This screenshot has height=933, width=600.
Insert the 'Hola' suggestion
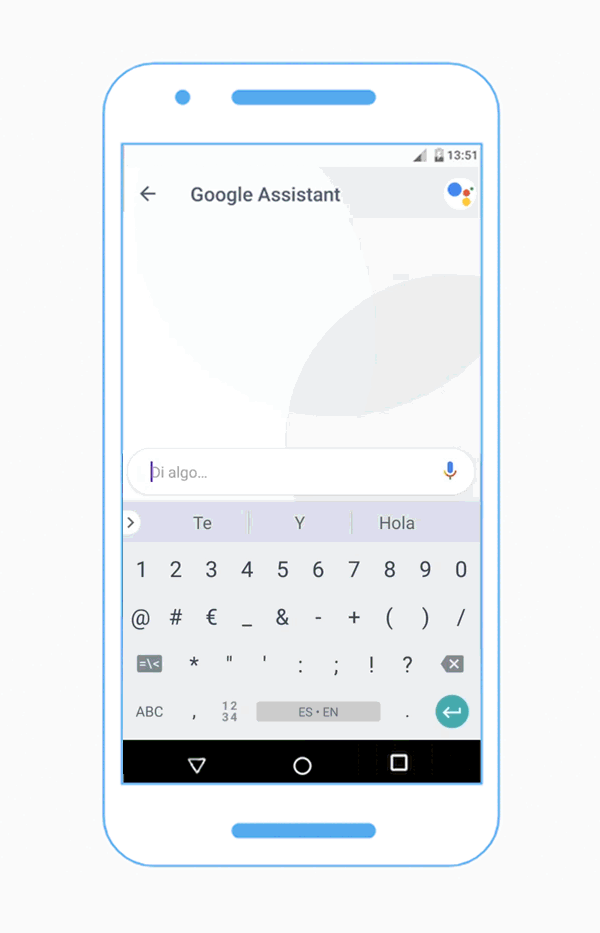click(x=396, y=523)
